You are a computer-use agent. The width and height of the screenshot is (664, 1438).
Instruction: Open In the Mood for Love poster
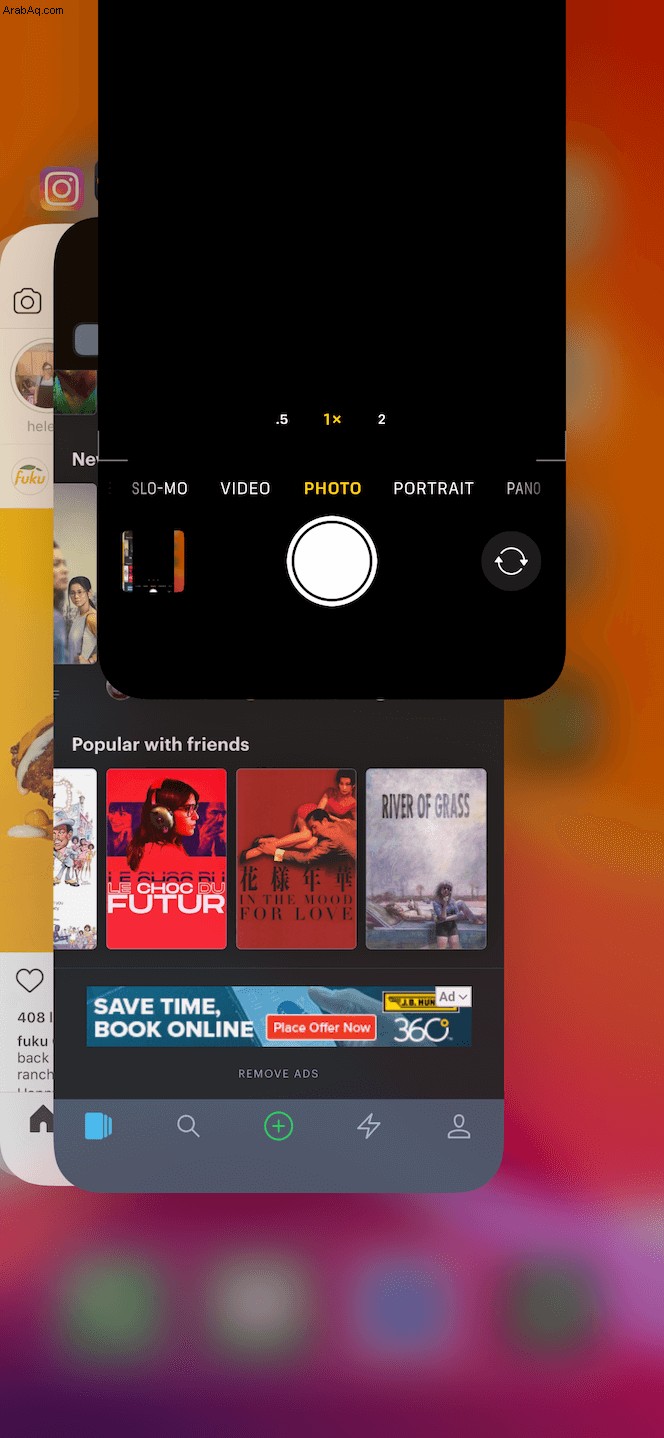(x=296, y=858)
